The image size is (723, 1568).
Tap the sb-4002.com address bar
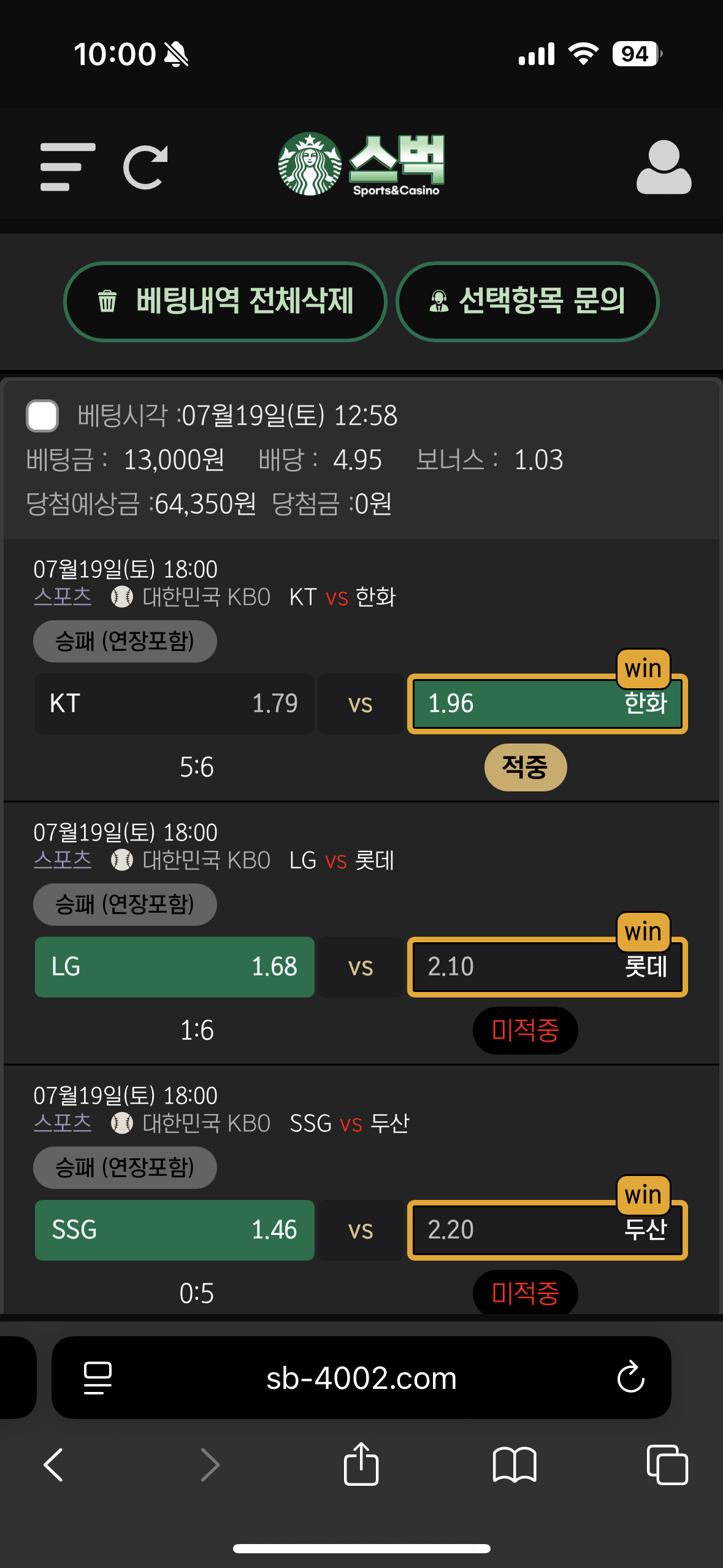click(361, 1378)
